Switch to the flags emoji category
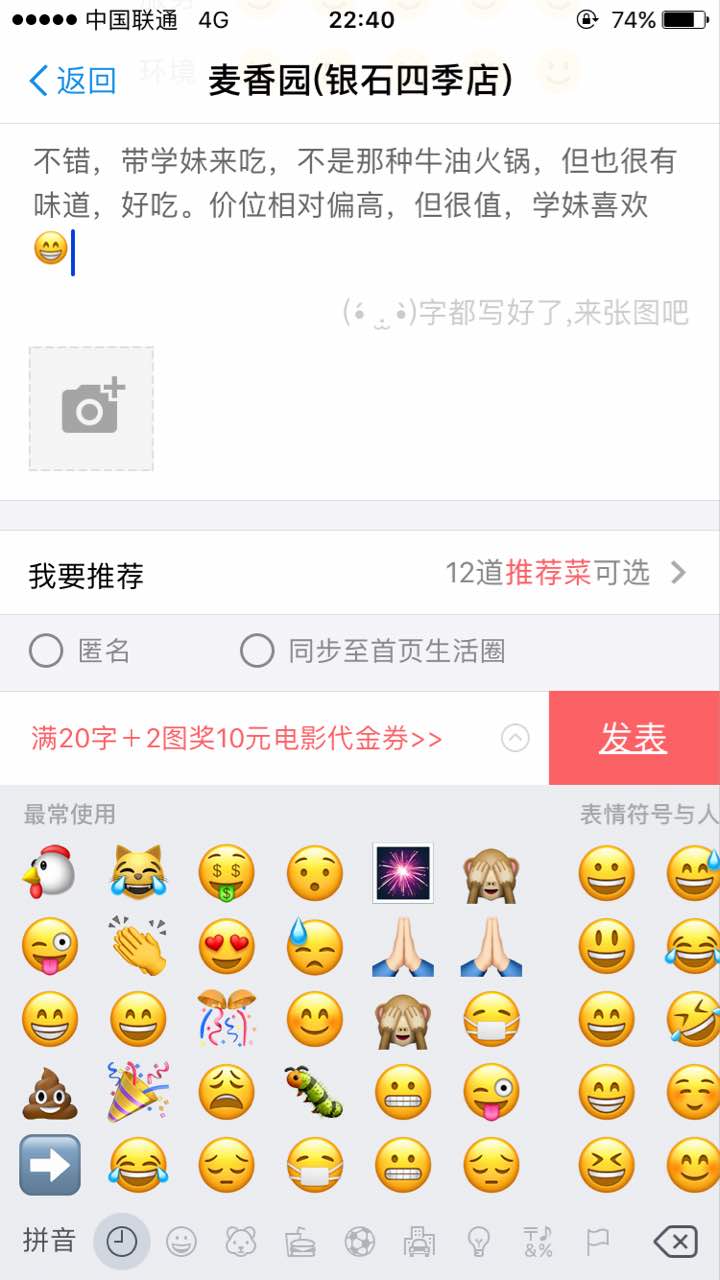 click(597, 1242)
